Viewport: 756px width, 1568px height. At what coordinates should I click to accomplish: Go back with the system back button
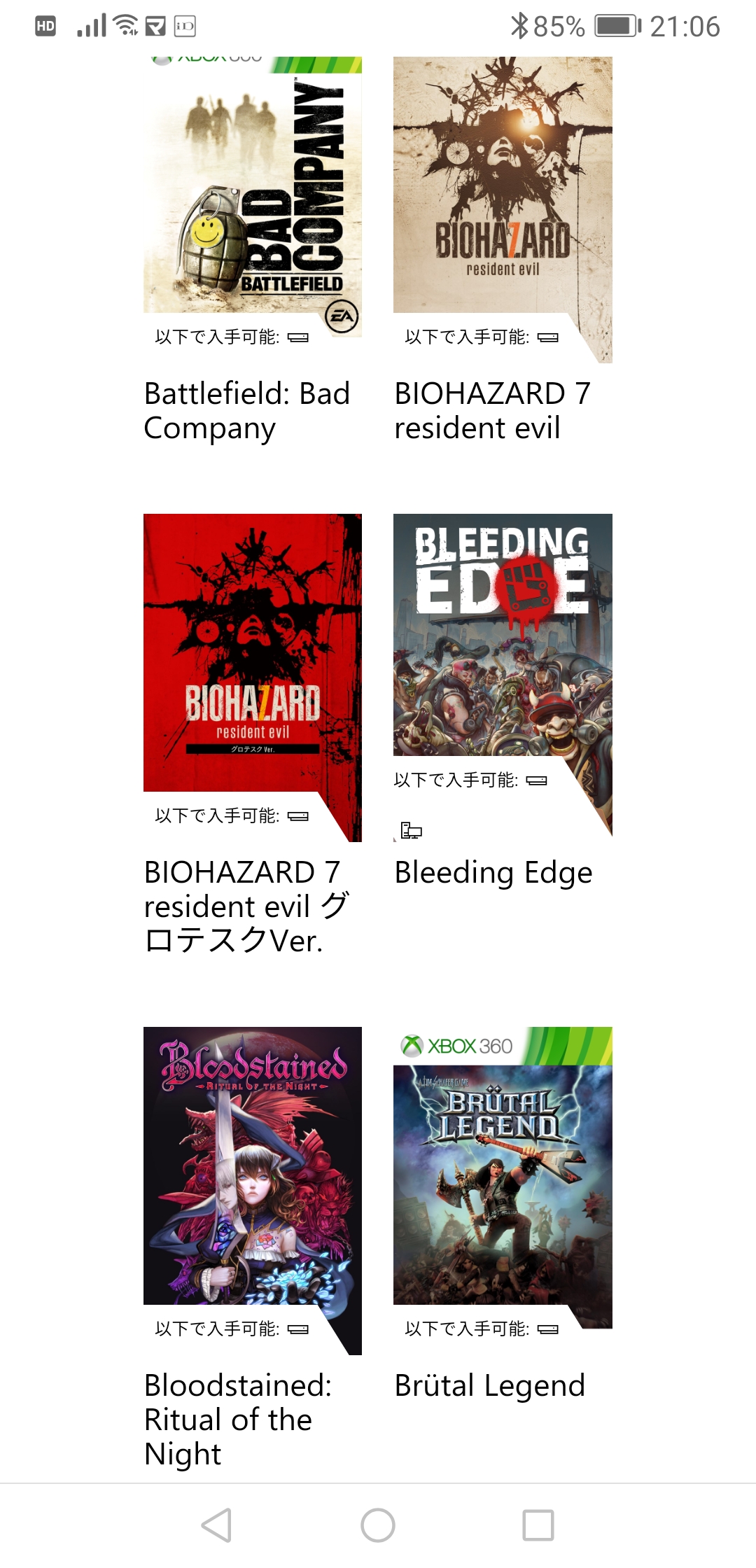[216, 1525]
